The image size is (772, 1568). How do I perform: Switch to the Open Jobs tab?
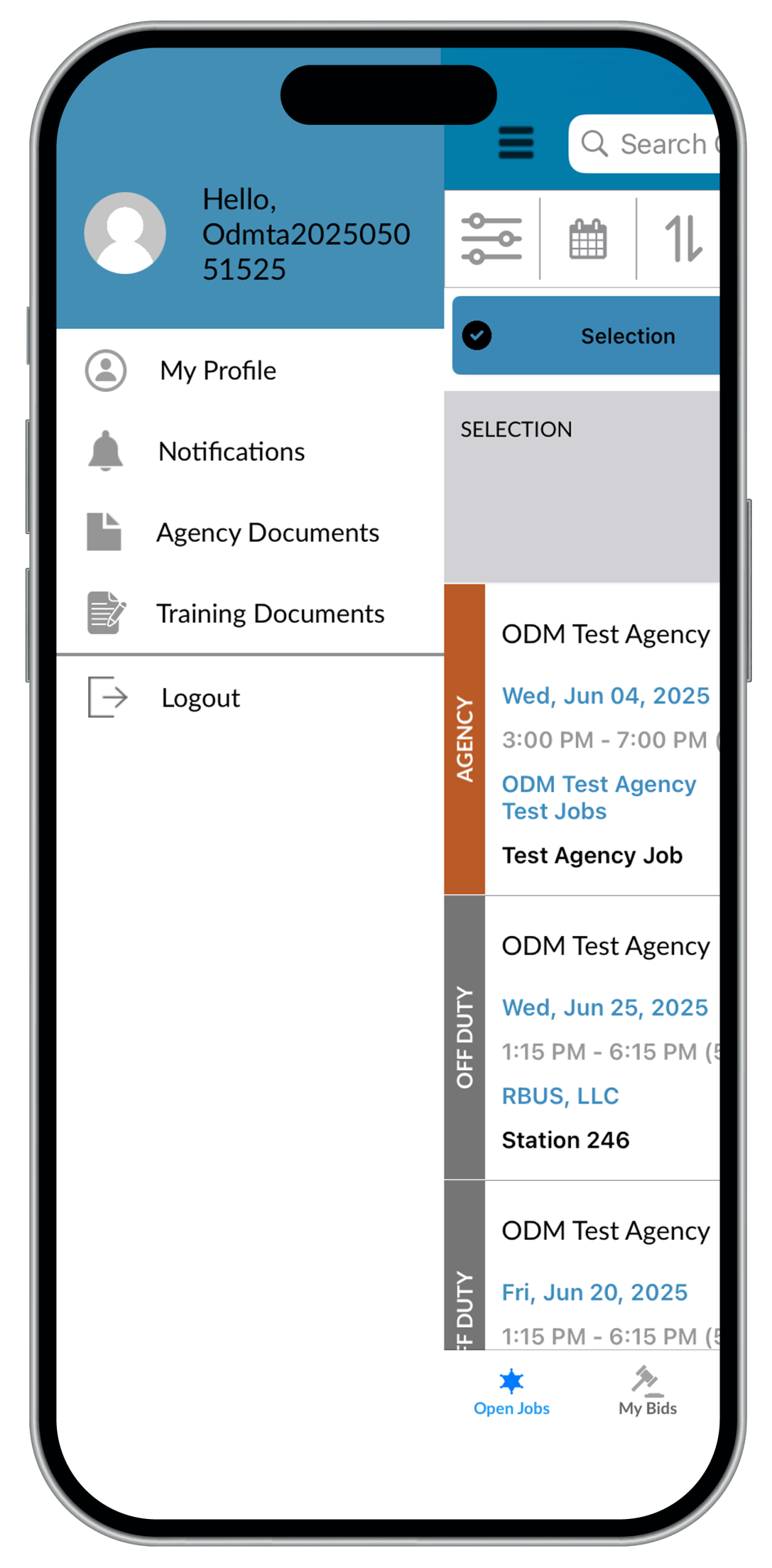coord(512,1392)
